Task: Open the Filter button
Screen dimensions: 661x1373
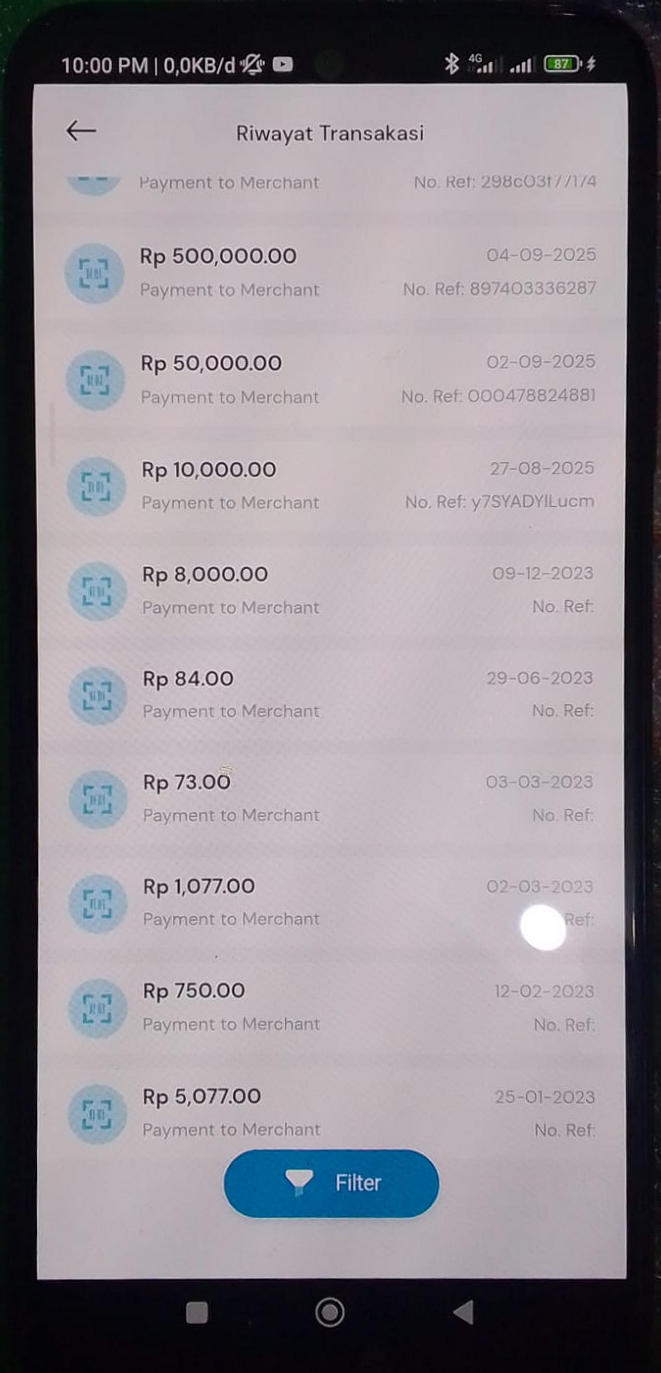Action: [x=331, y=1183]
